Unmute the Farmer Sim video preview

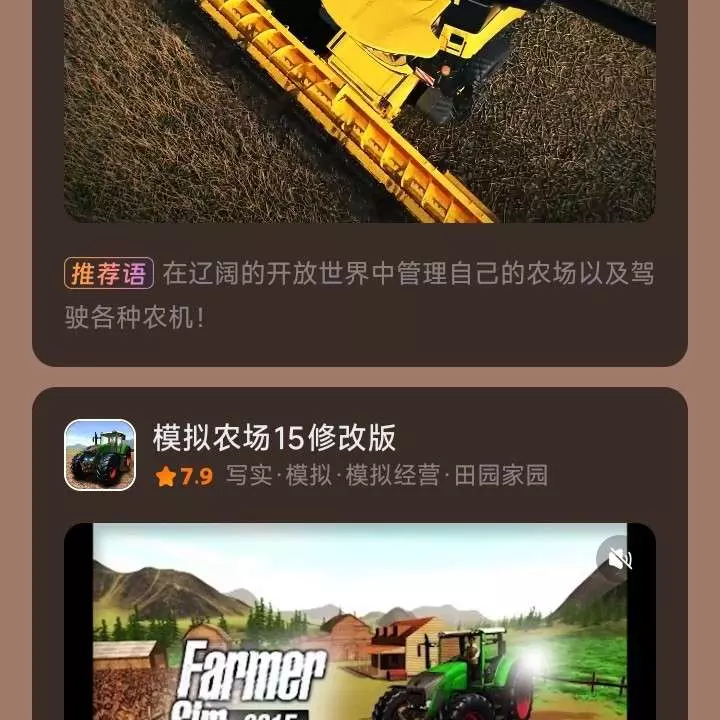(620, 558)
